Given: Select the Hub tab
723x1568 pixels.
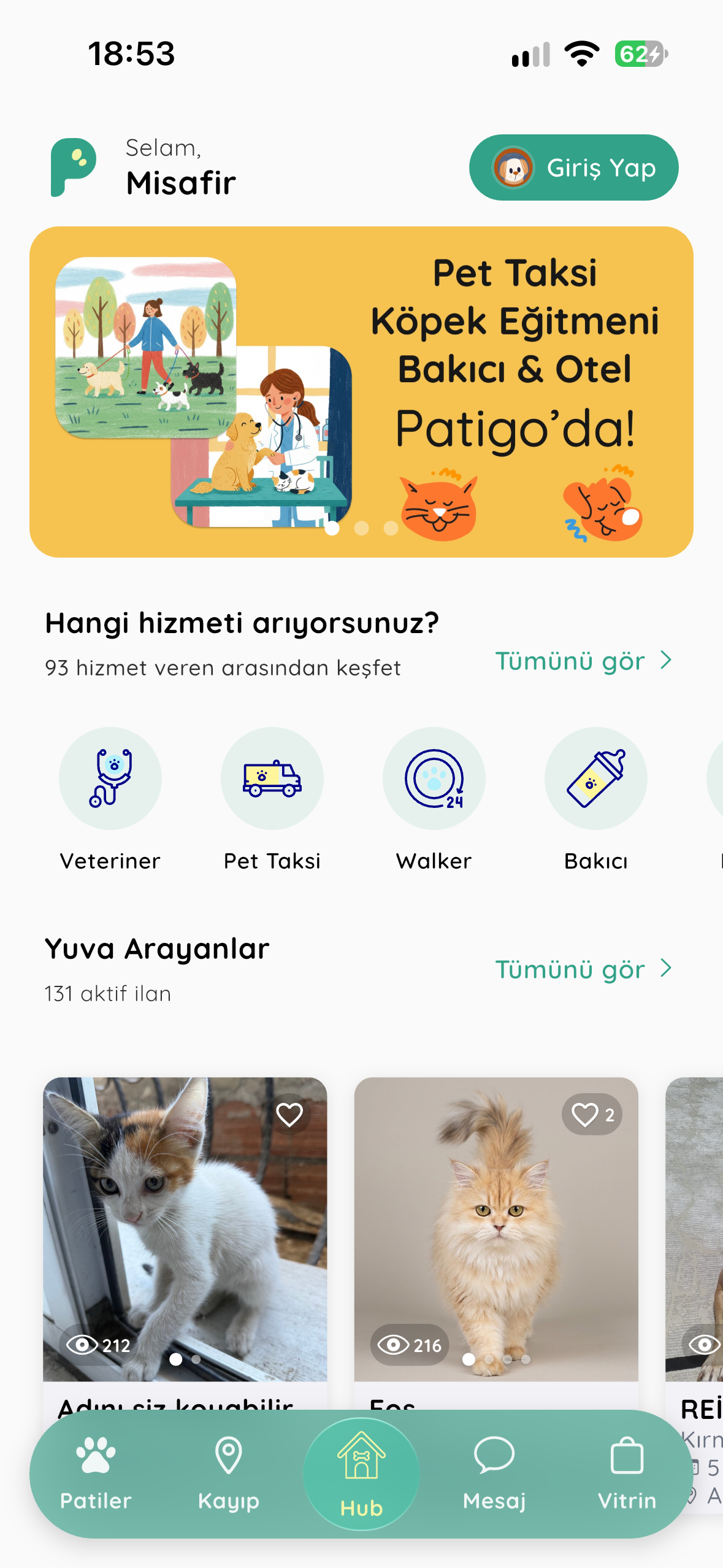Looking at the screenshot, I should click(x=361, y=1475).
